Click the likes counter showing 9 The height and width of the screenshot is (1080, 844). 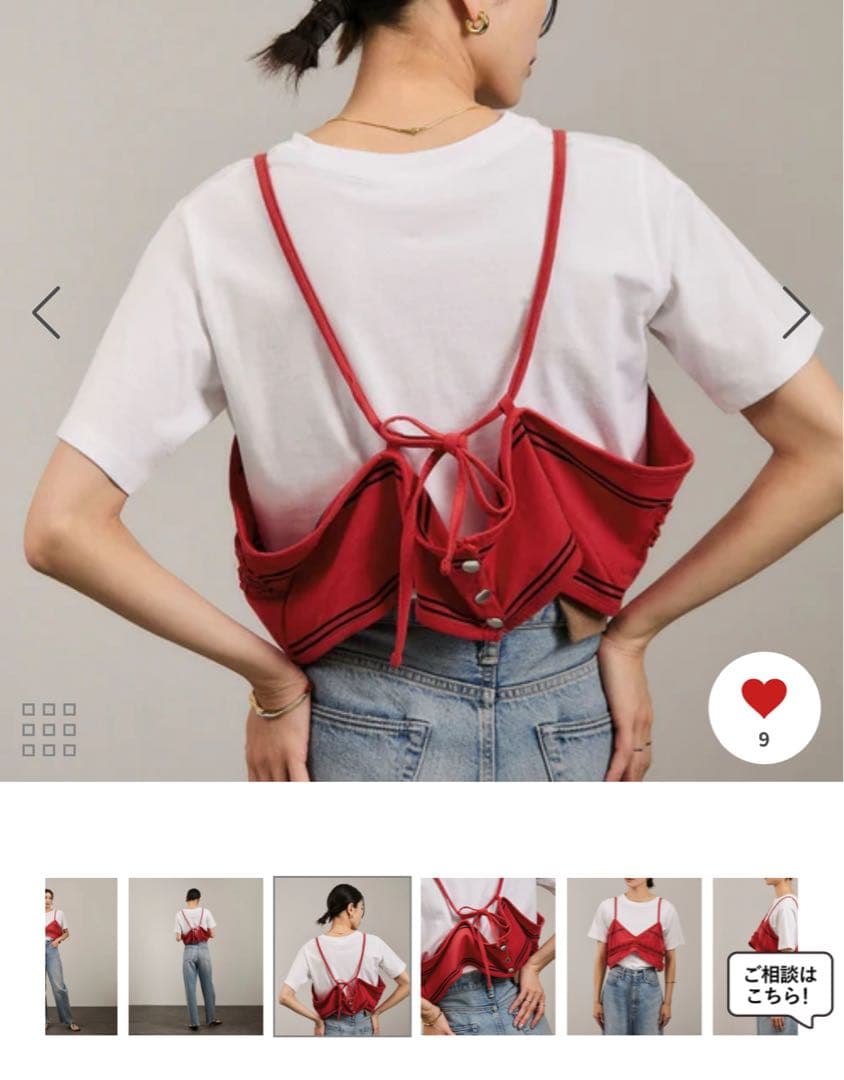[x=763, y=738]
